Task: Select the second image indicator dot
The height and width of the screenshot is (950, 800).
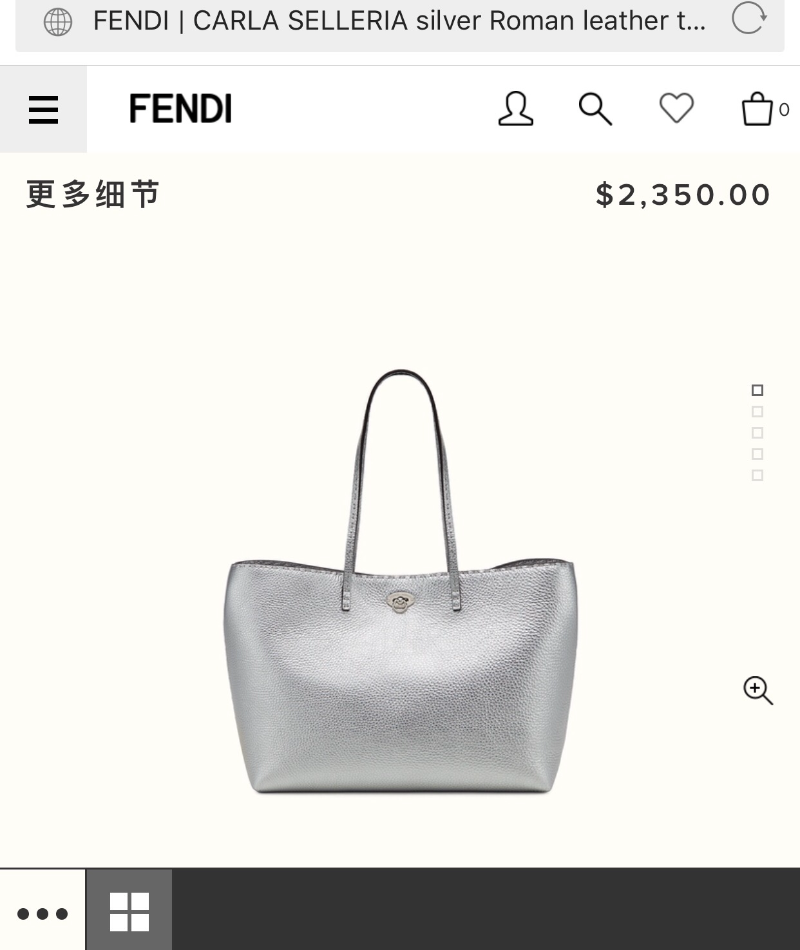Action: [757, 411]
